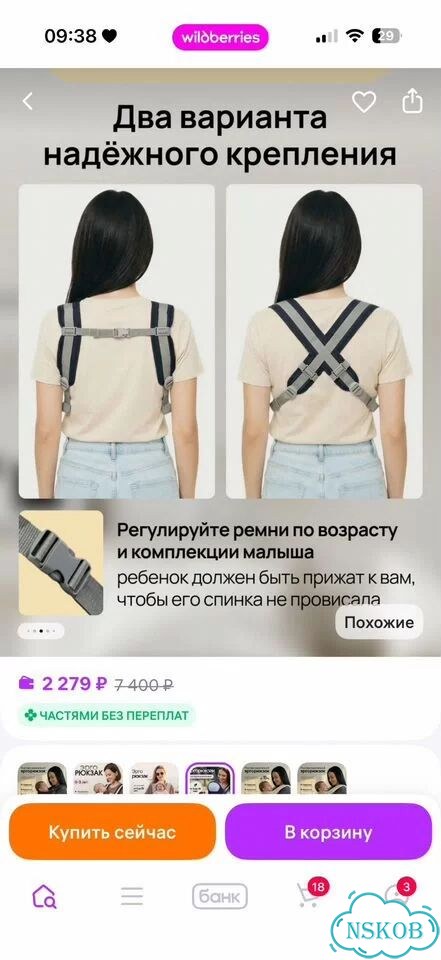Screen dimensions: 441x960
Task: Go to the home search tab
Action: [44, 897]
